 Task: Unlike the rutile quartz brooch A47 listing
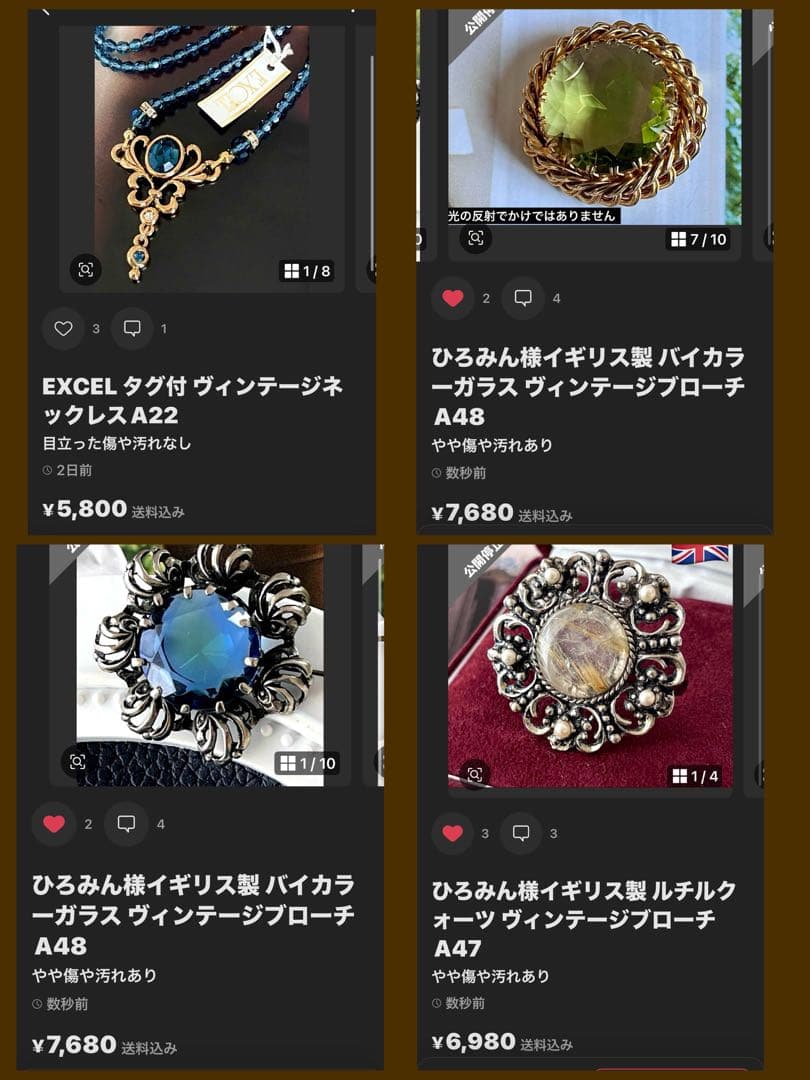point(454,834)
